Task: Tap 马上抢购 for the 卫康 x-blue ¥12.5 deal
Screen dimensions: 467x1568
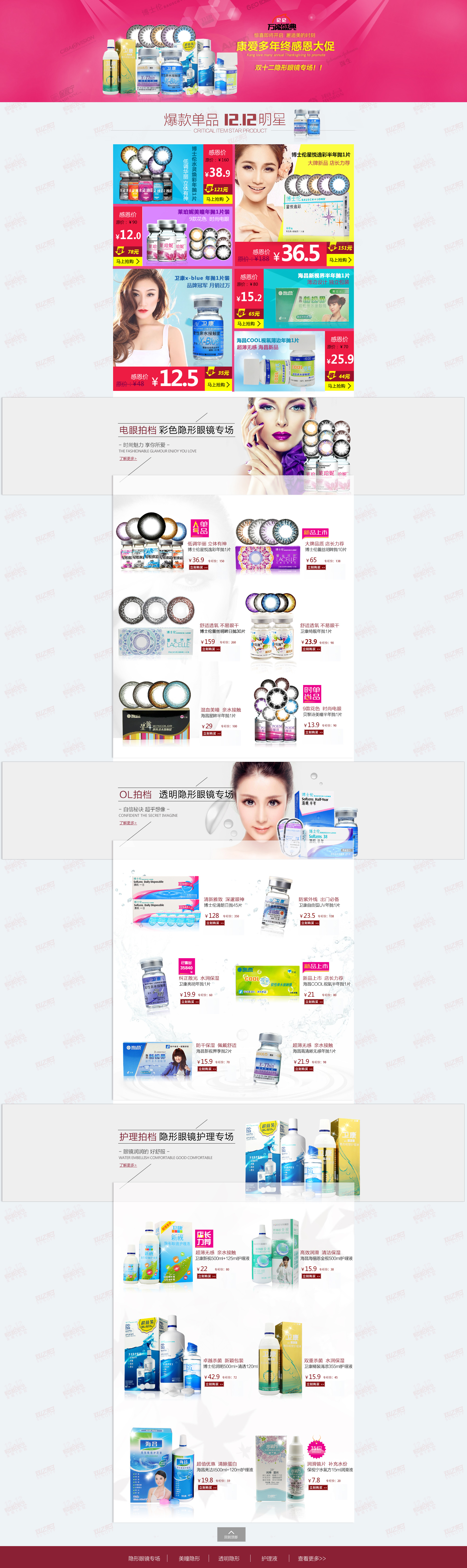Action: tap(218, 385)
